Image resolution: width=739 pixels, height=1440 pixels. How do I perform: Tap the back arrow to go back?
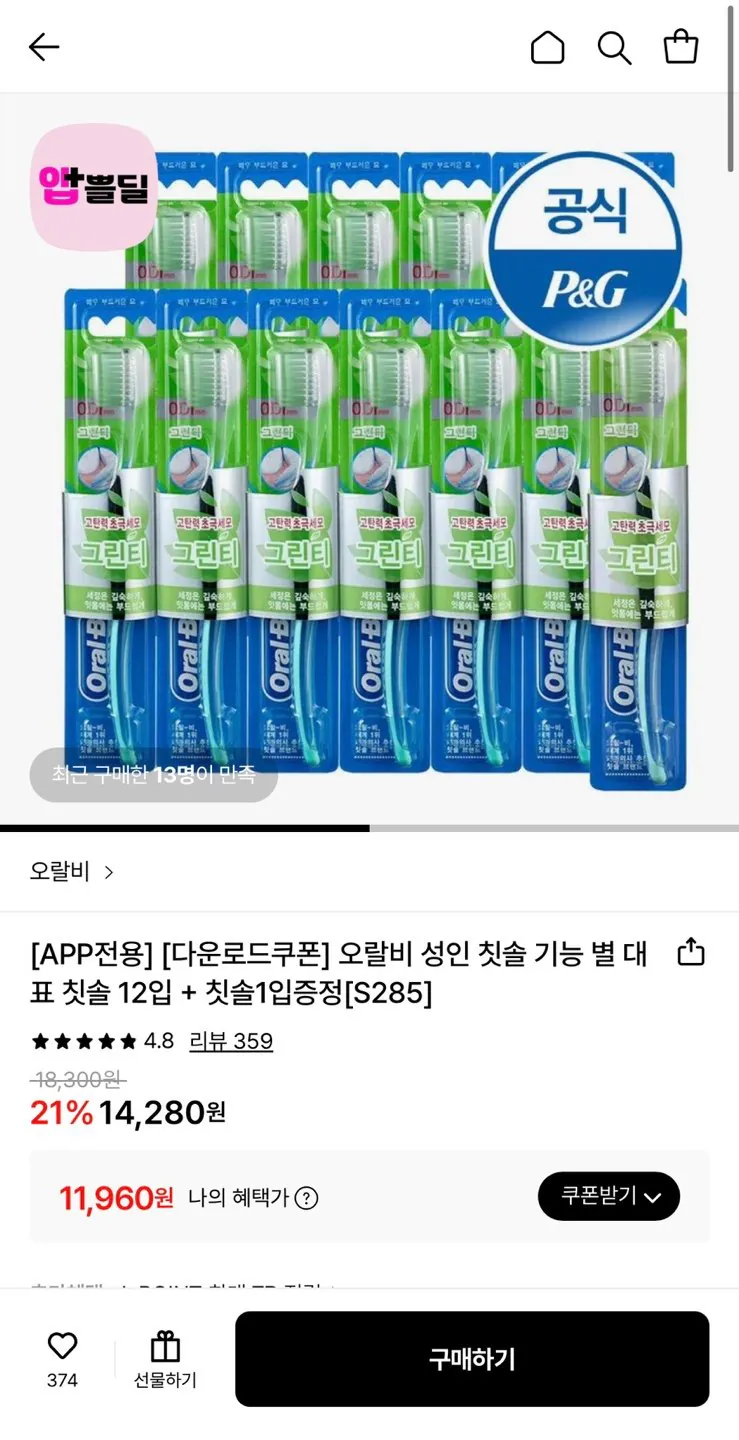tap(44, 46)
